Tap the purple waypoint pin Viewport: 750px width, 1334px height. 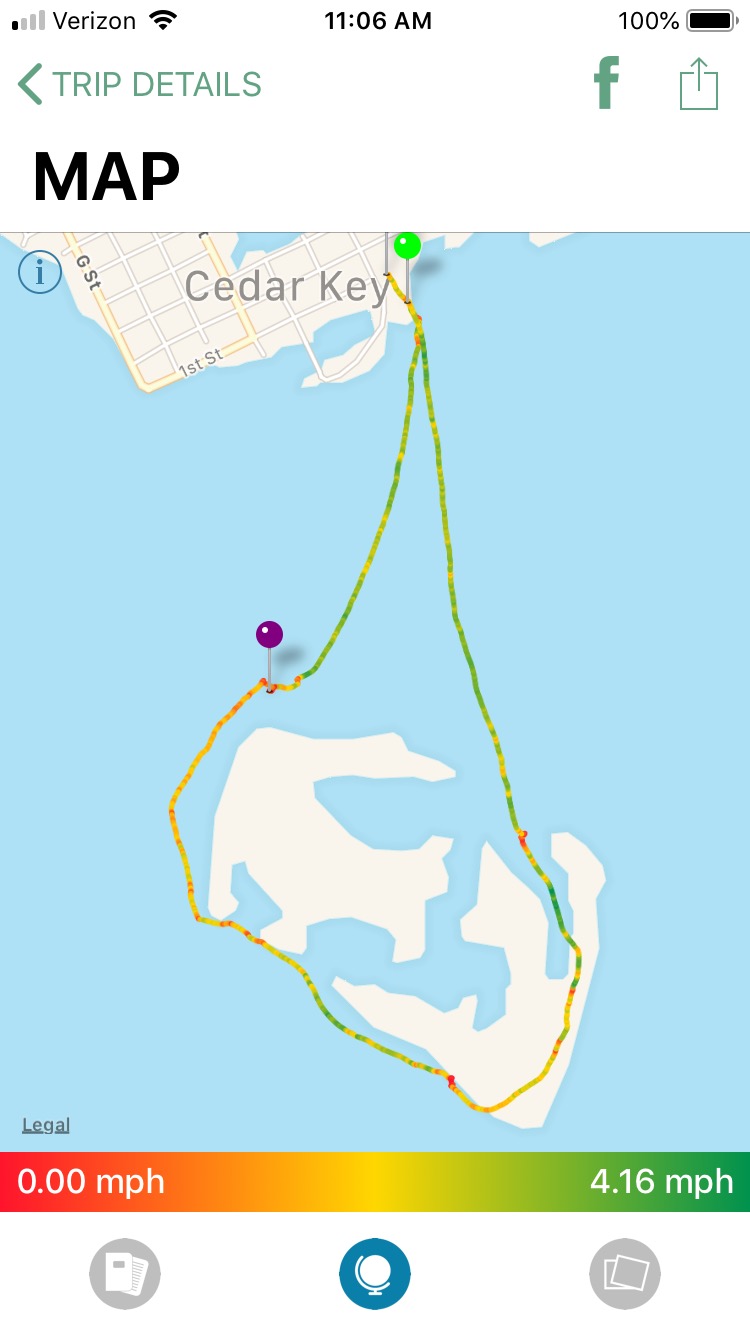tap(269, 635)
